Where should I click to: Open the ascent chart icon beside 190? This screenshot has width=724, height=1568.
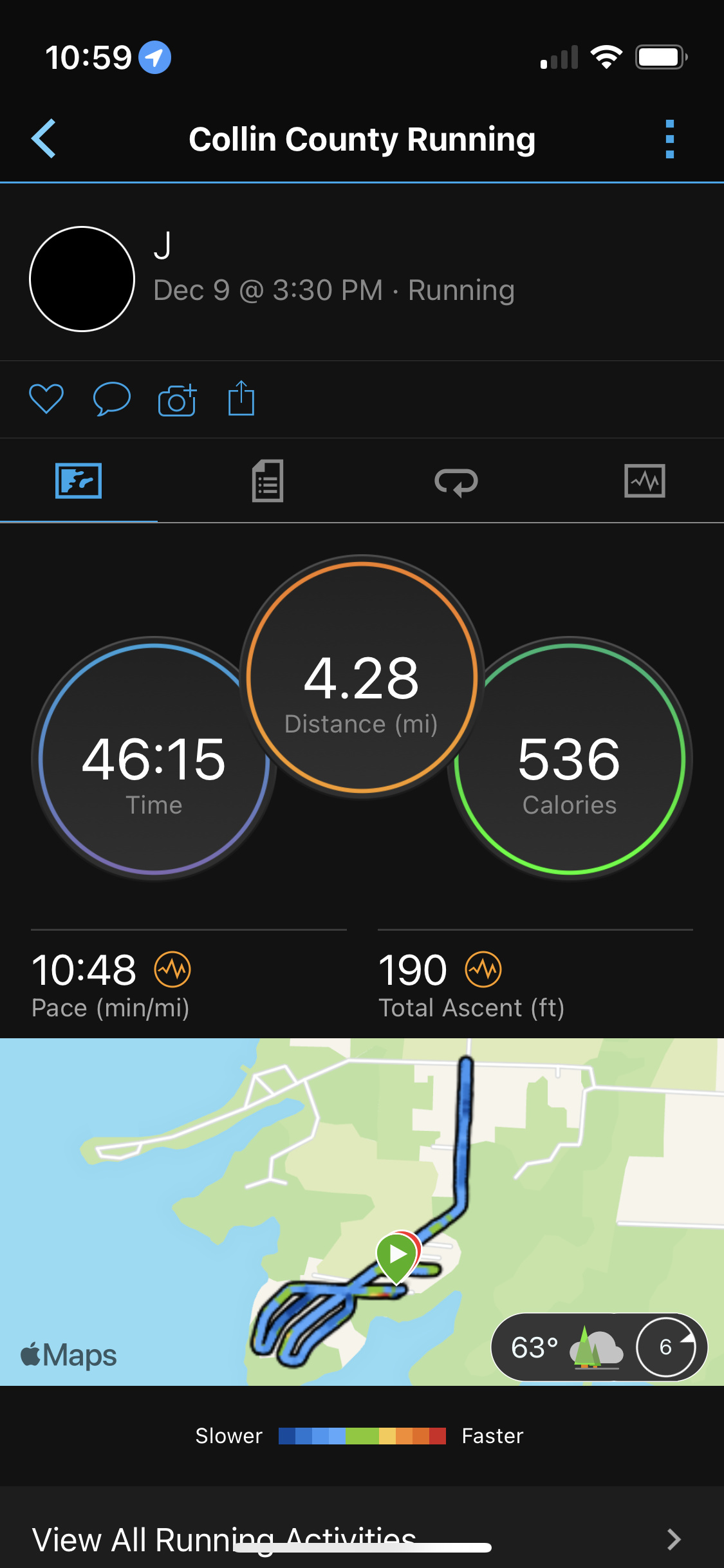tap(484, 969)
